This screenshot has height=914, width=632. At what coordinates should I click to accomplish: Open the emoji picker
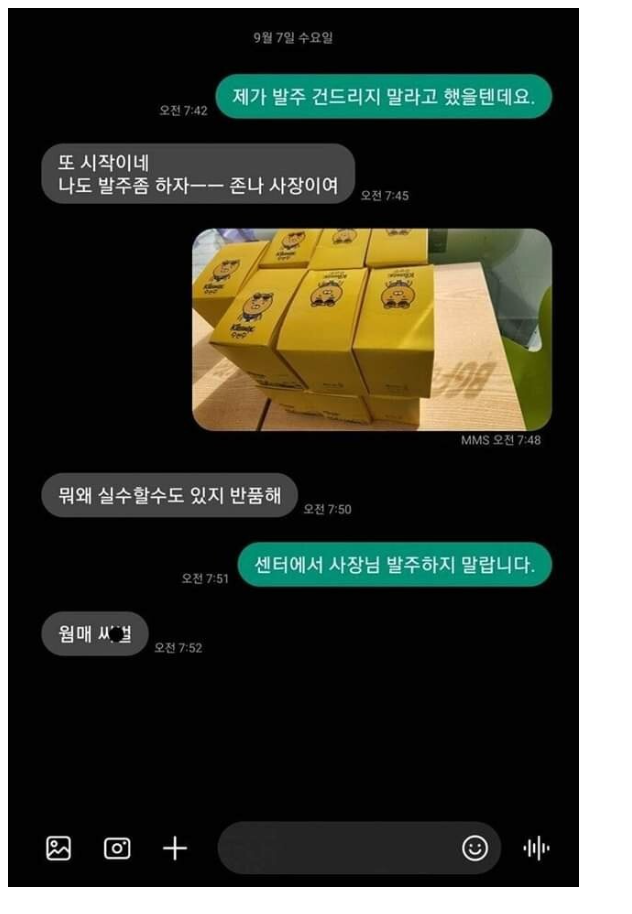pyautogui.click(x=475, y=849)
